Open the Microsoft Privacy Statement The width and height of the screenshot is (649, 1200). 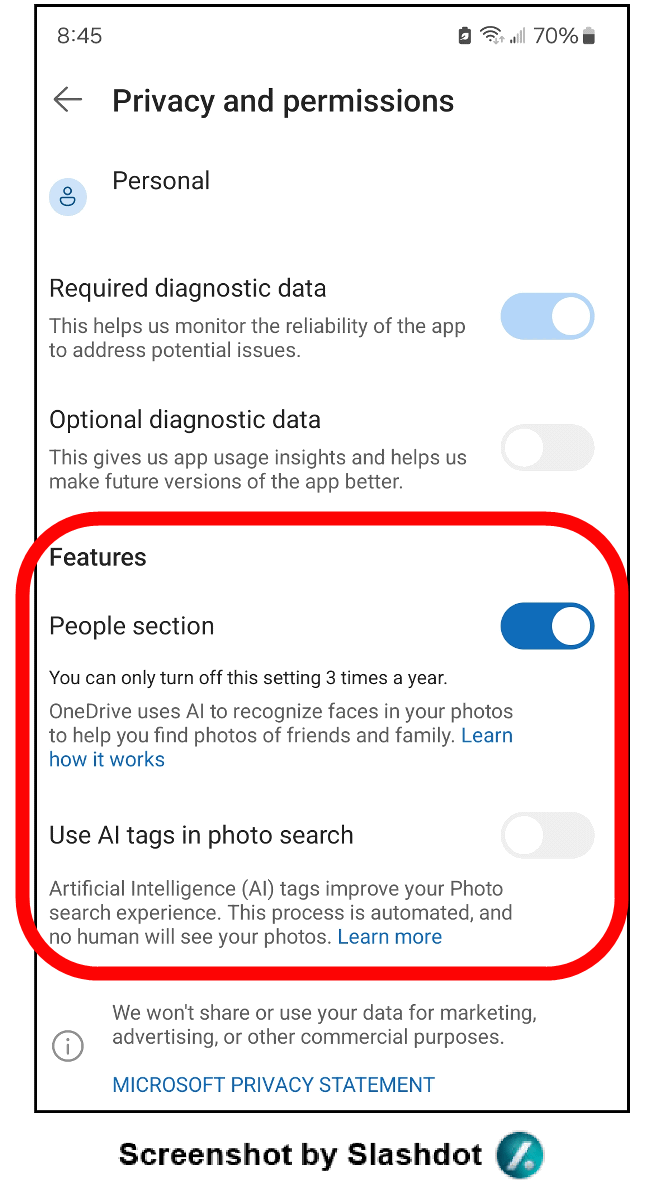point(273,1085)
